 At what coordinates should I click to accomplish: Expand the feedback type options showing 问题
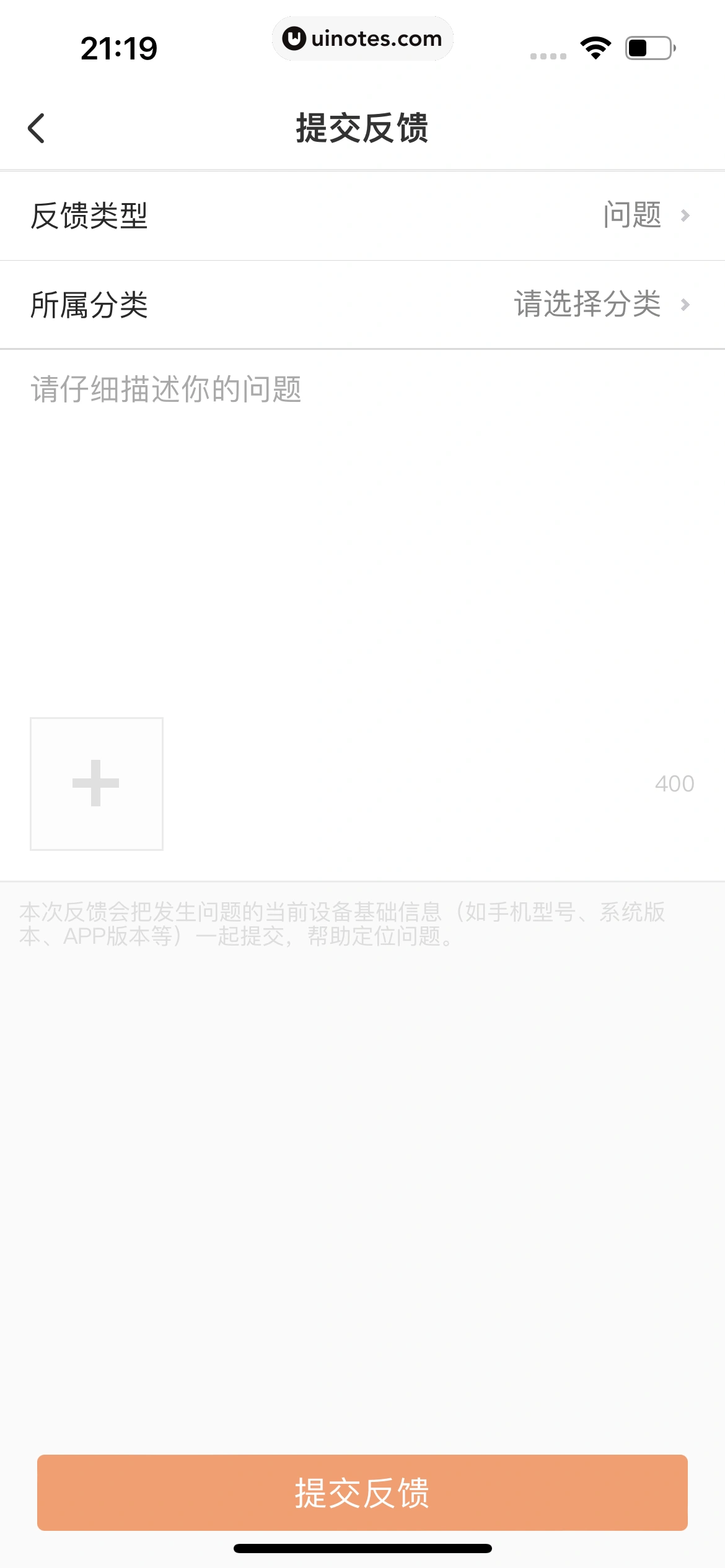click(x=630, y=215)
